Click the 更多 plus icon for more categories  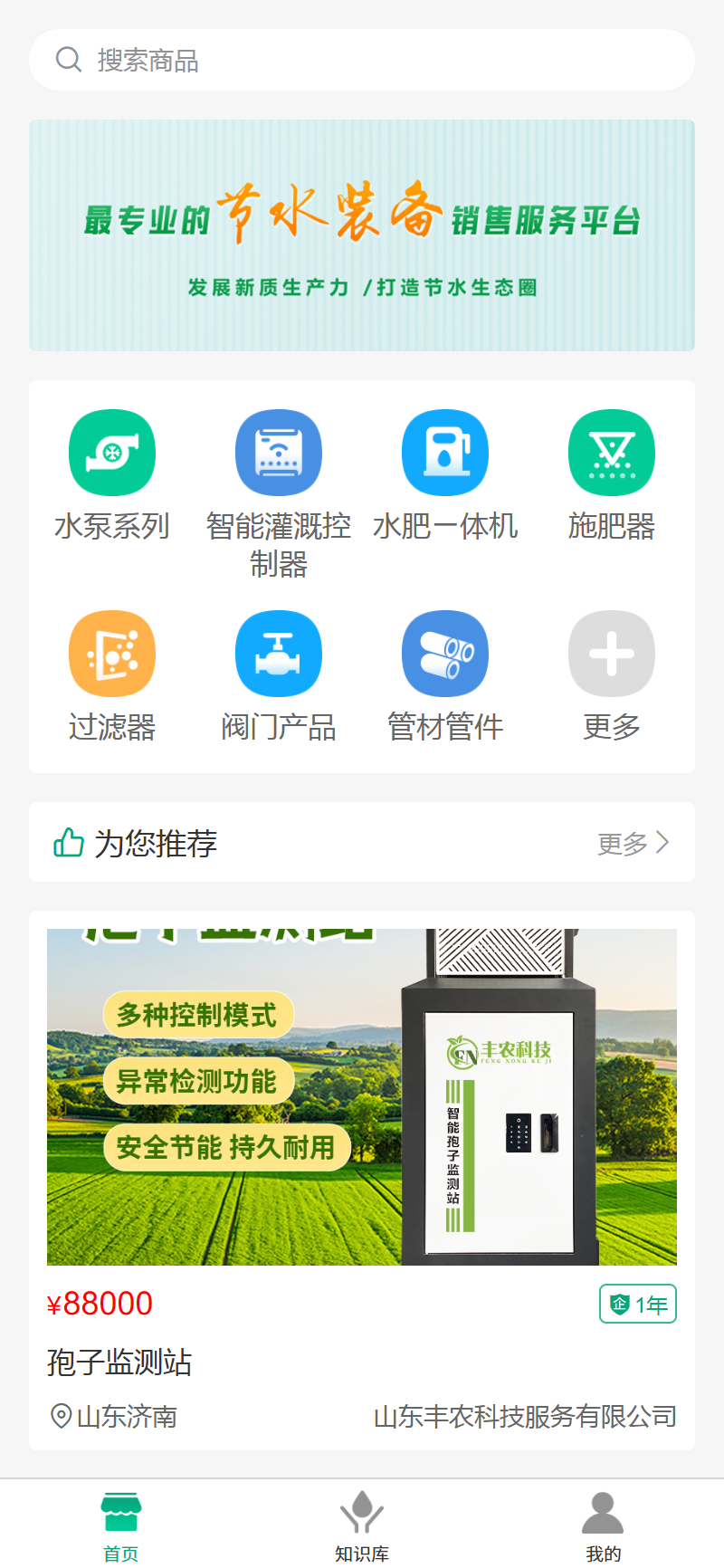point(612,653)
